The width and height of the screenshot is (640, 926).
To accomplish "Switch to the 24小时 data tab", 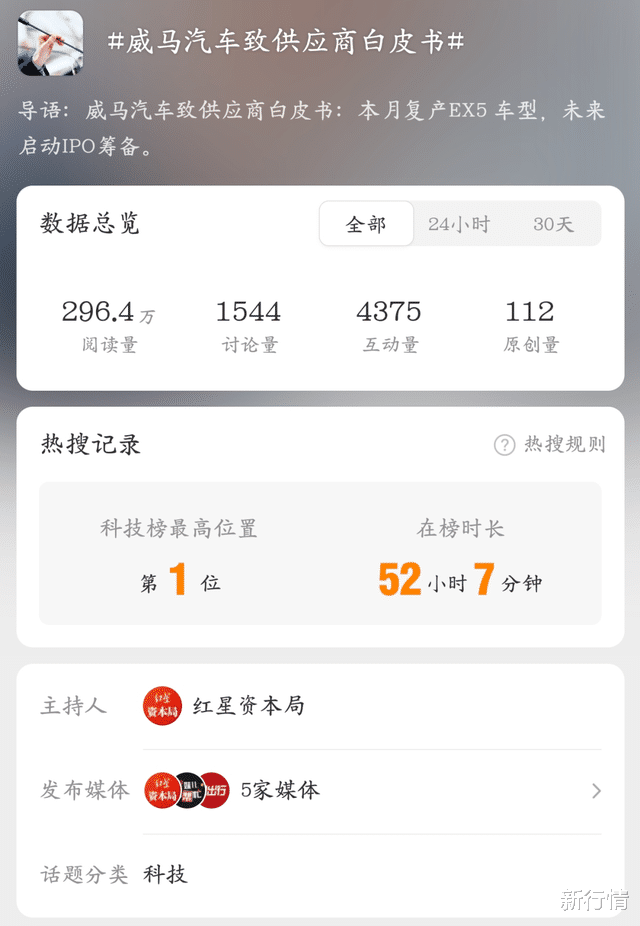I will pos(459,224).
